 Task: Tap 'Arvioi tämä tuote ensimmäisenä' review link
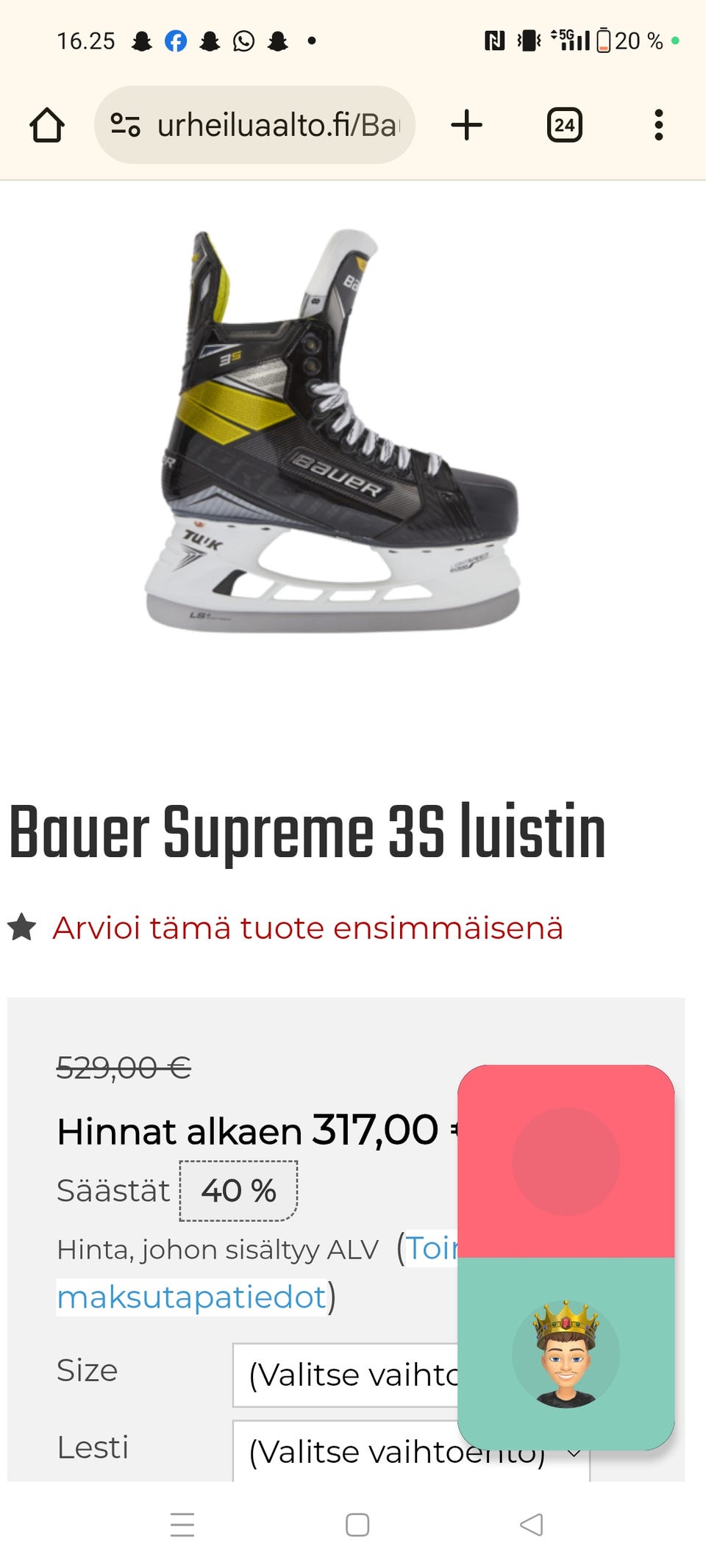tap(307, 928)
